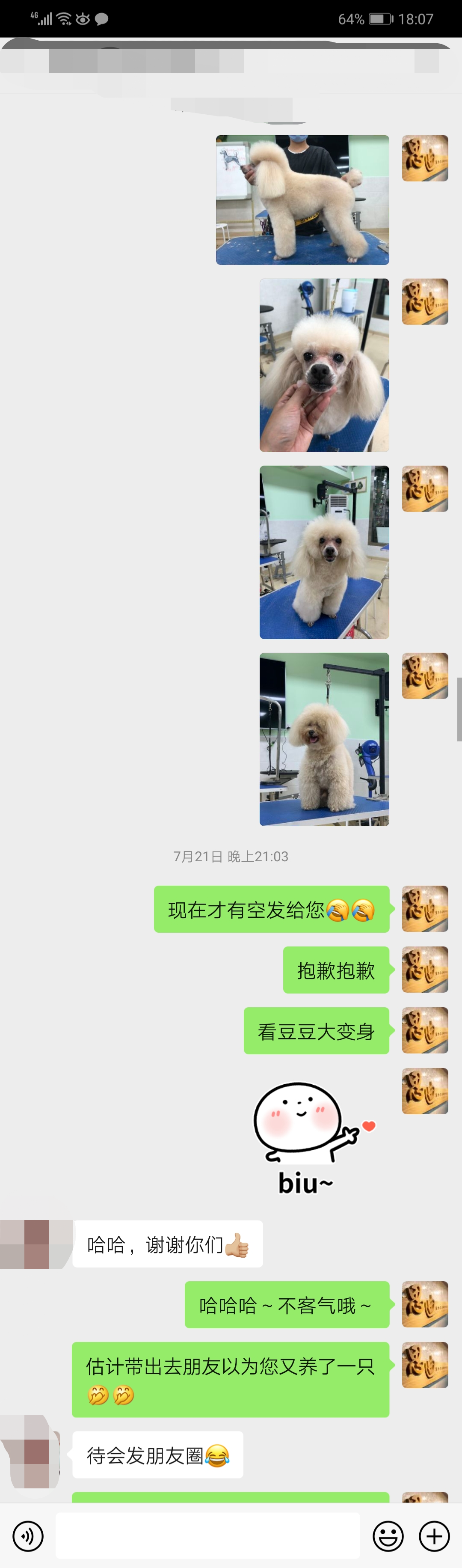Screen dimensions: 462x1568
Task: Open the photo of poodle standing sideways
Action: 302,199
